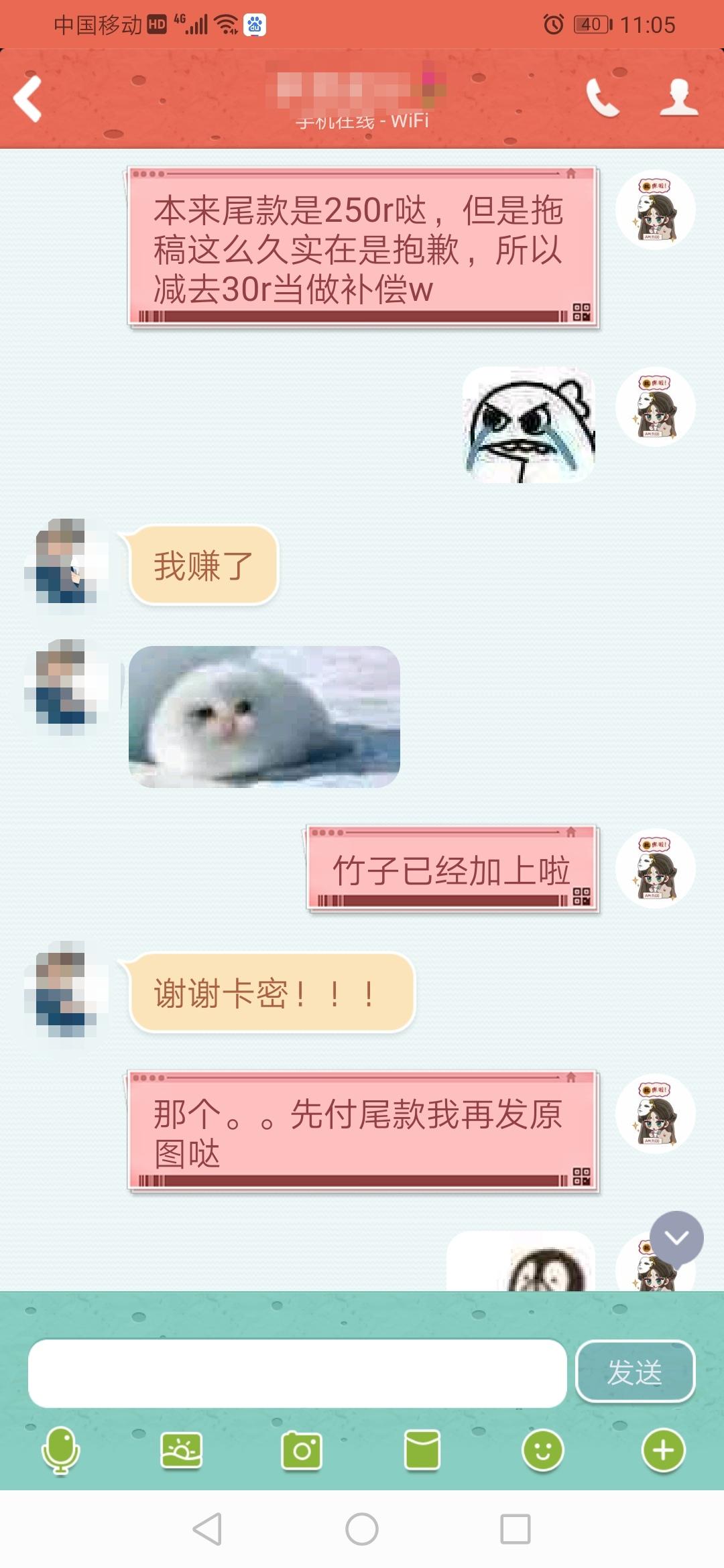Screen dimensions: 724x1568
Task: Tap the sender avatar beside 竹子已经加上啦
Action: click(655, 868)
